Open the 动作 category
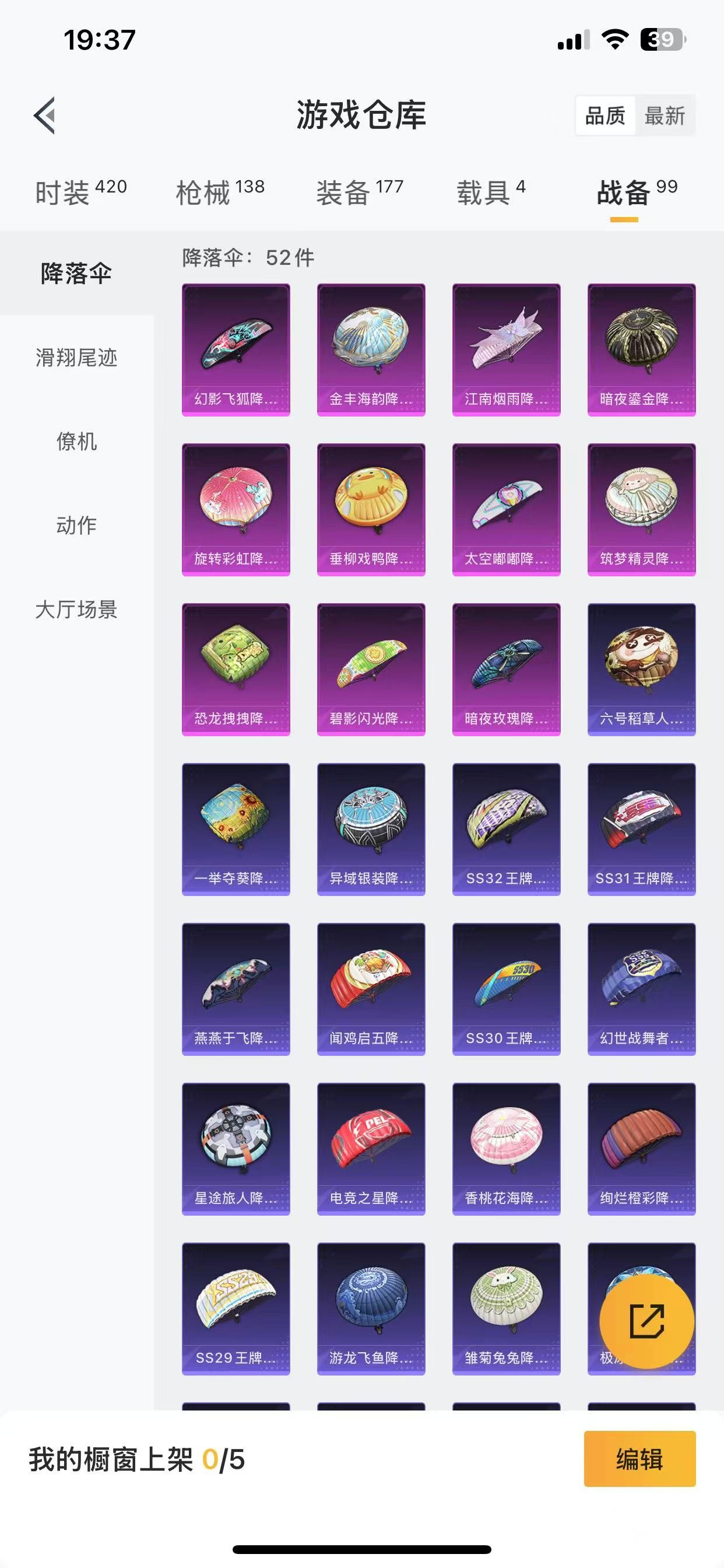The height and width of the screenshot is (1568, 724). (77, 526)
